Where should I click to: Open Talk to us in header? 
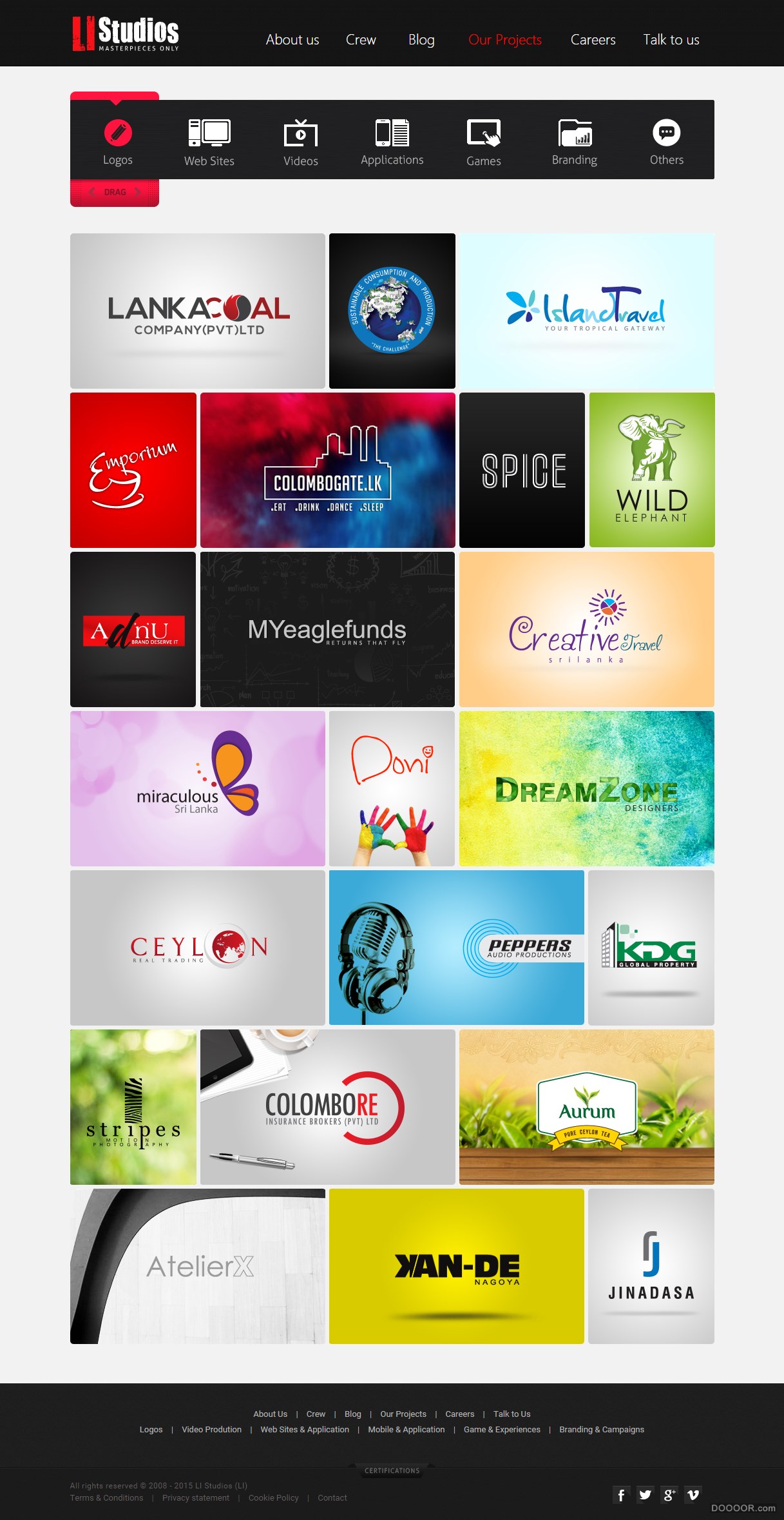[671, 40]
